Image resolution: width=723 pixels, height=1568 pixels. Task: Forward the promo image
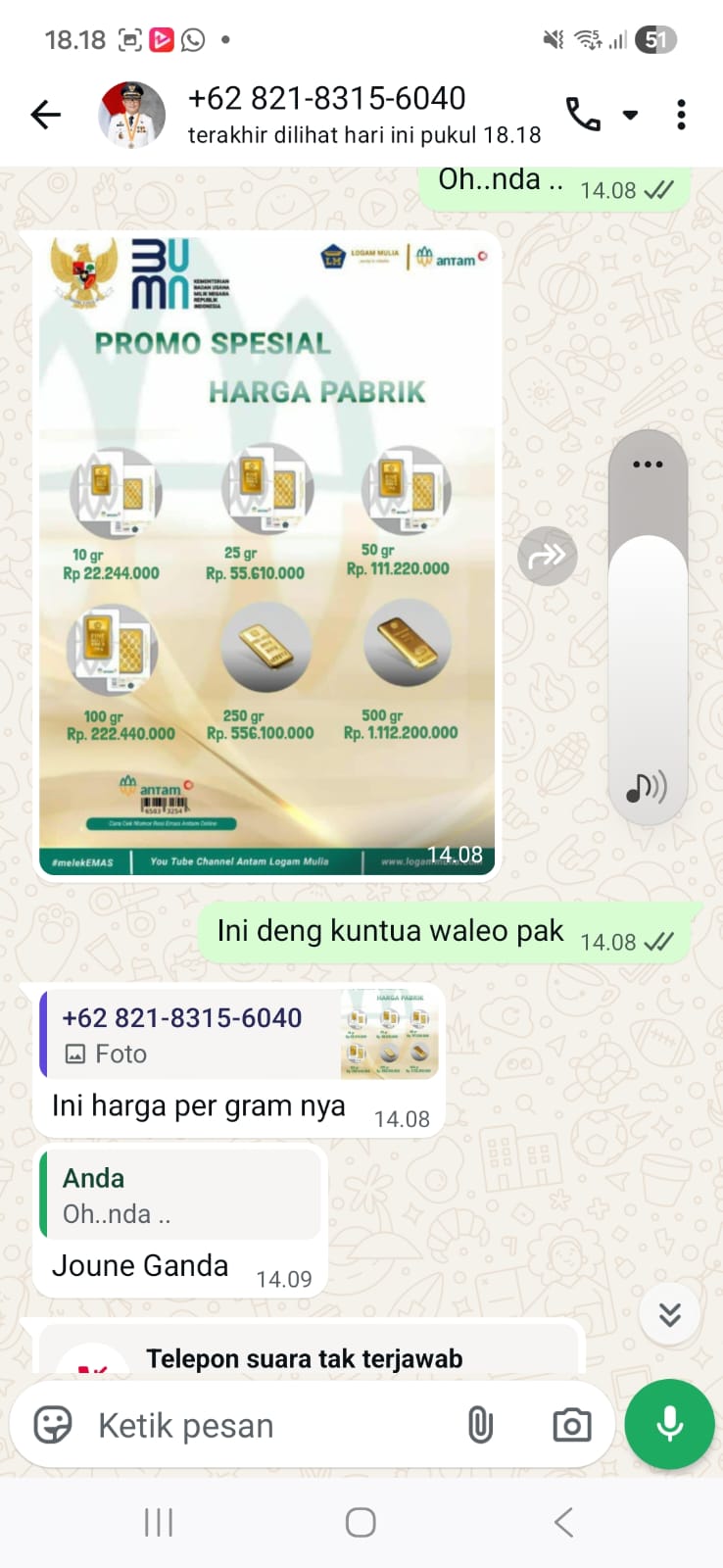(x=547, y=557)
